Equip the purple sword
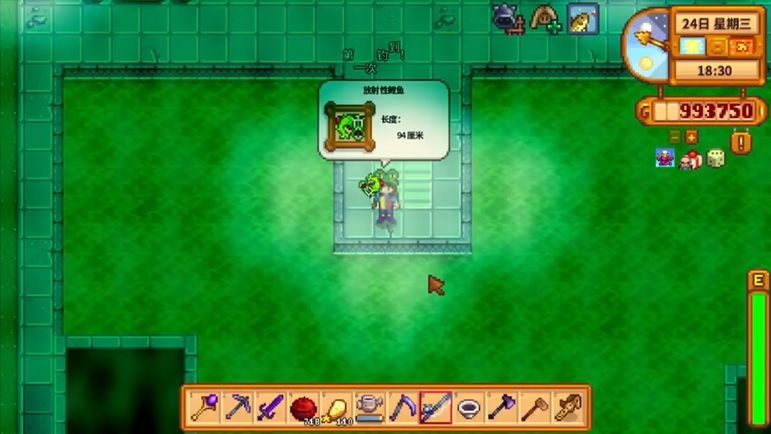This screenshot has width=771, height=434. point(271,407)
